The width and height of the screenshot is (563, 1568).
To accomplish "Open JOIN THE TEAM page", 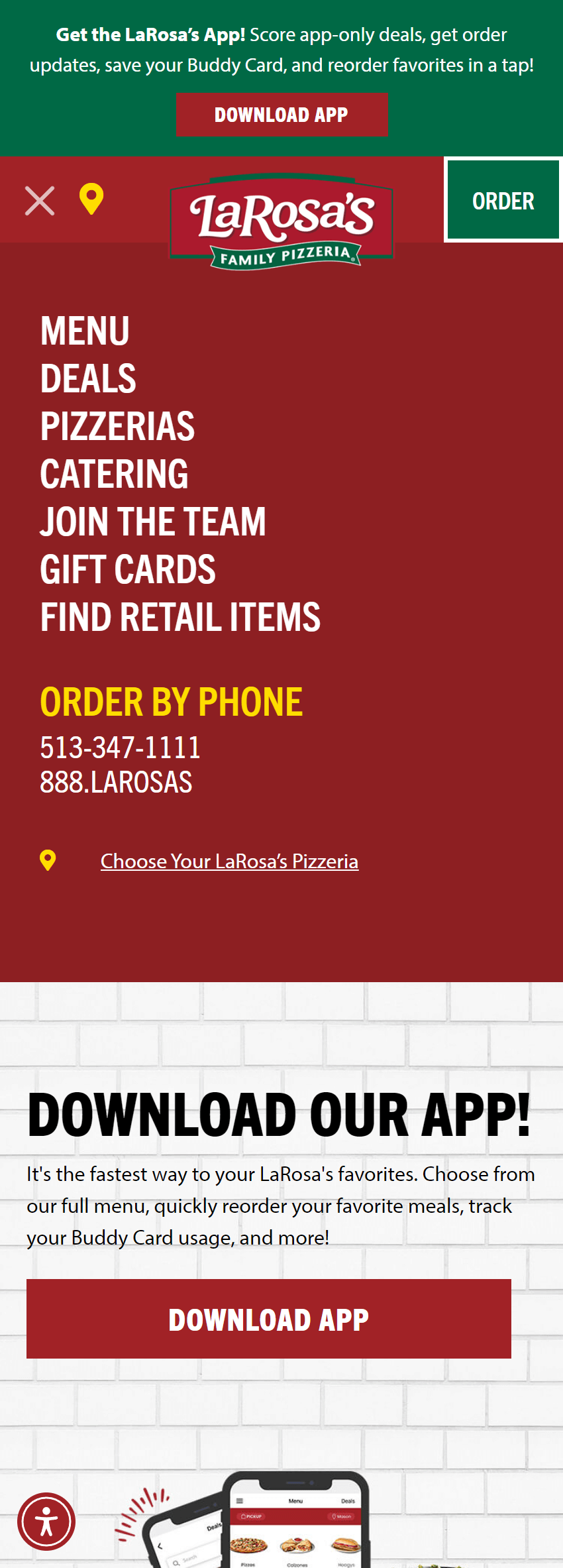I will 153,522.
